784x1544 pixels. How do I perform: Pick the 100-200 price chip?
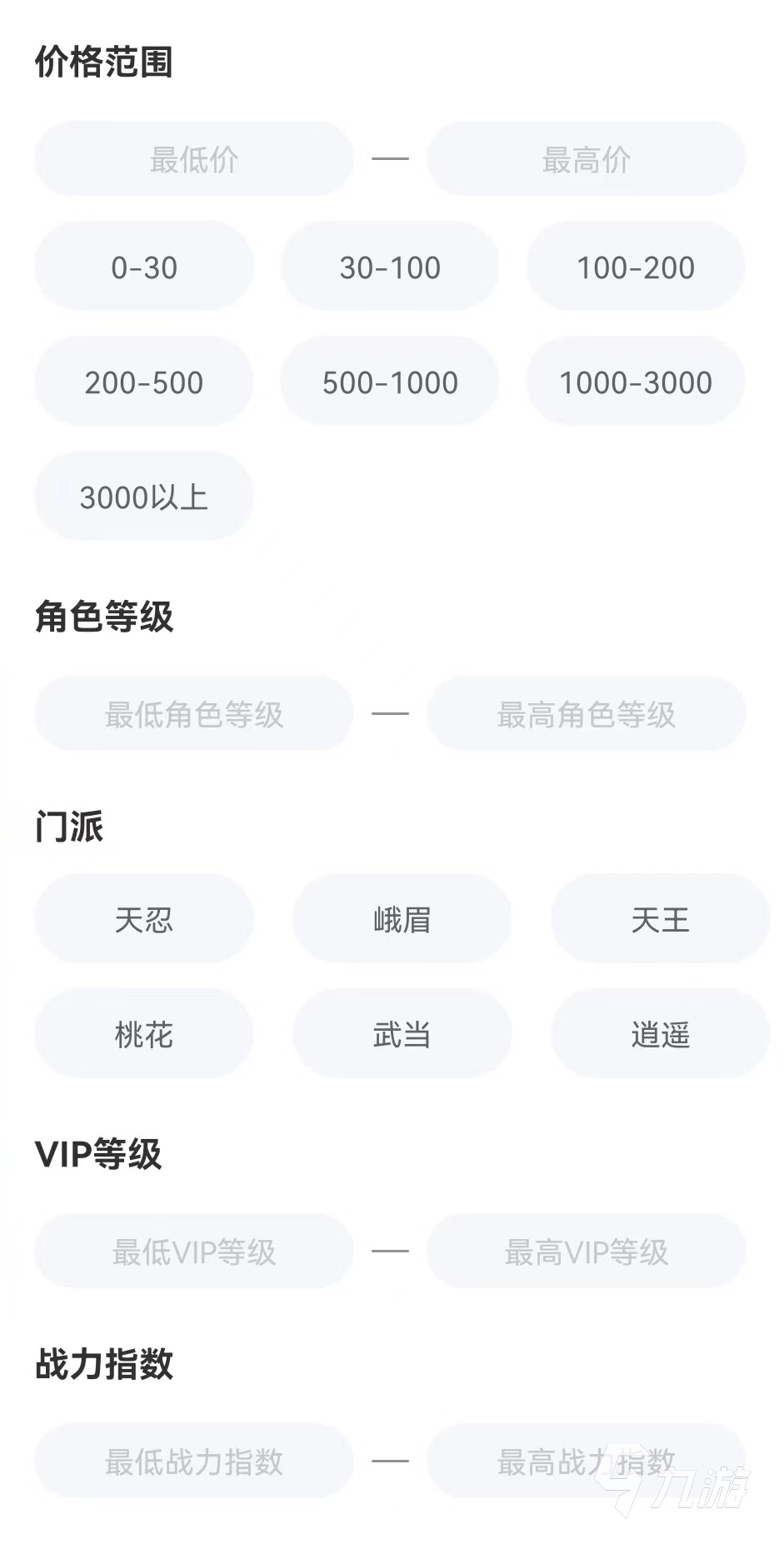coord(636,267)
